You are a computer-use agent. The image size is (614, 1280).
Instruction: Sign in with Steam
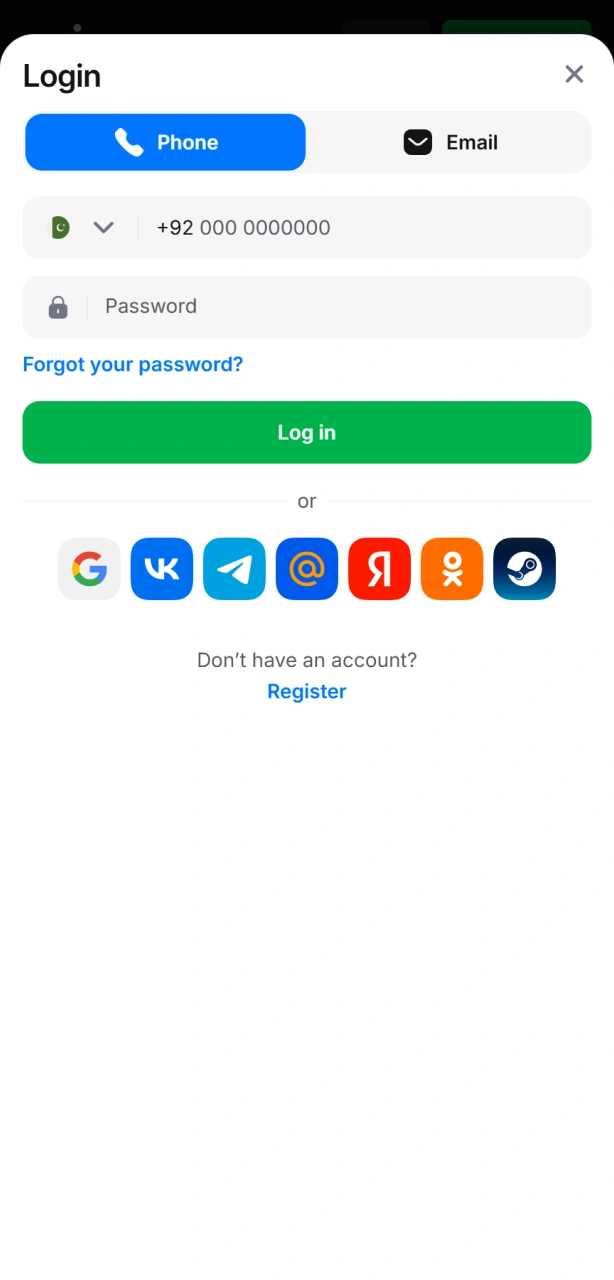[524, 569]
